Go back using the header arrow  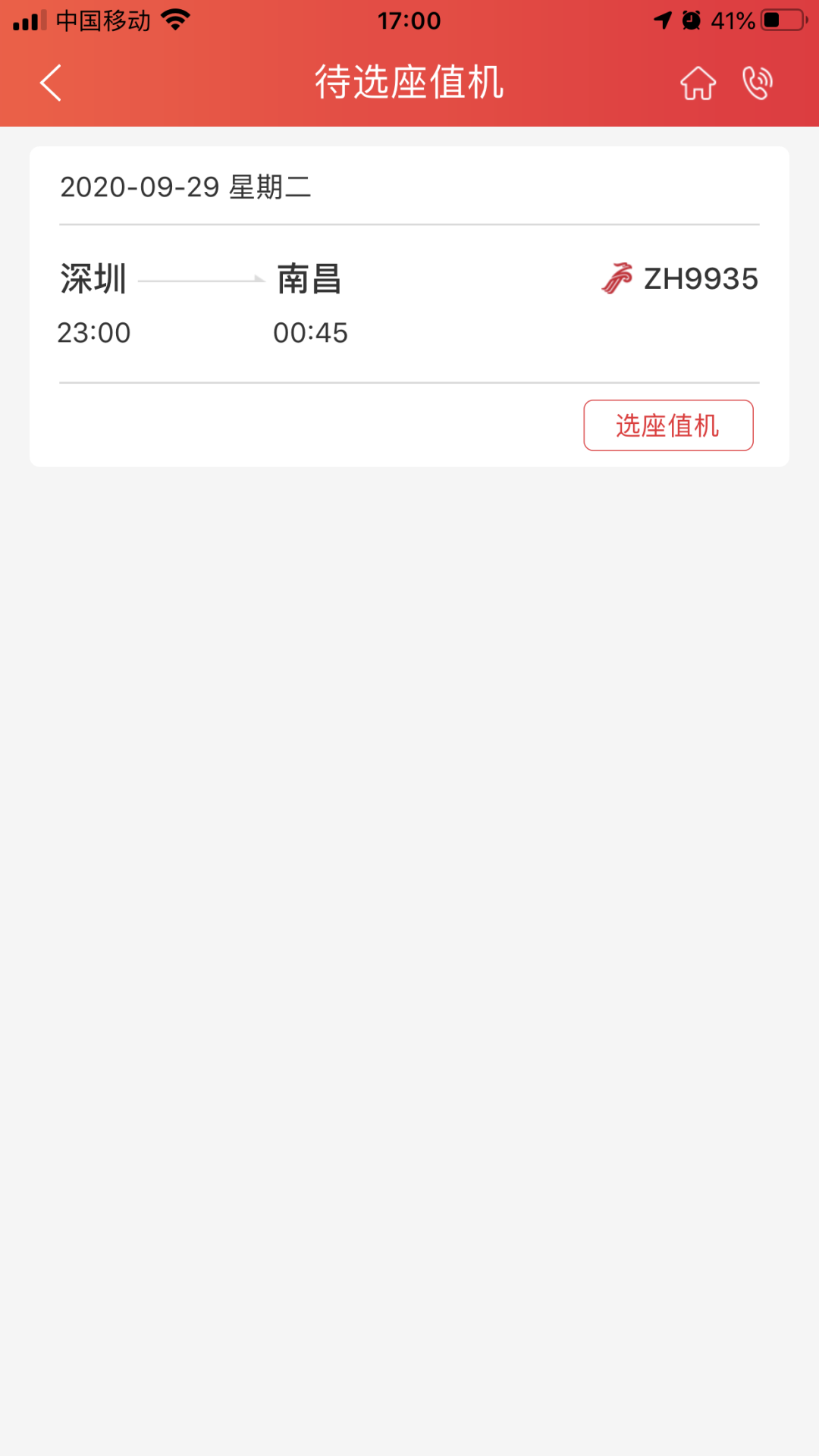click(51, 83)
